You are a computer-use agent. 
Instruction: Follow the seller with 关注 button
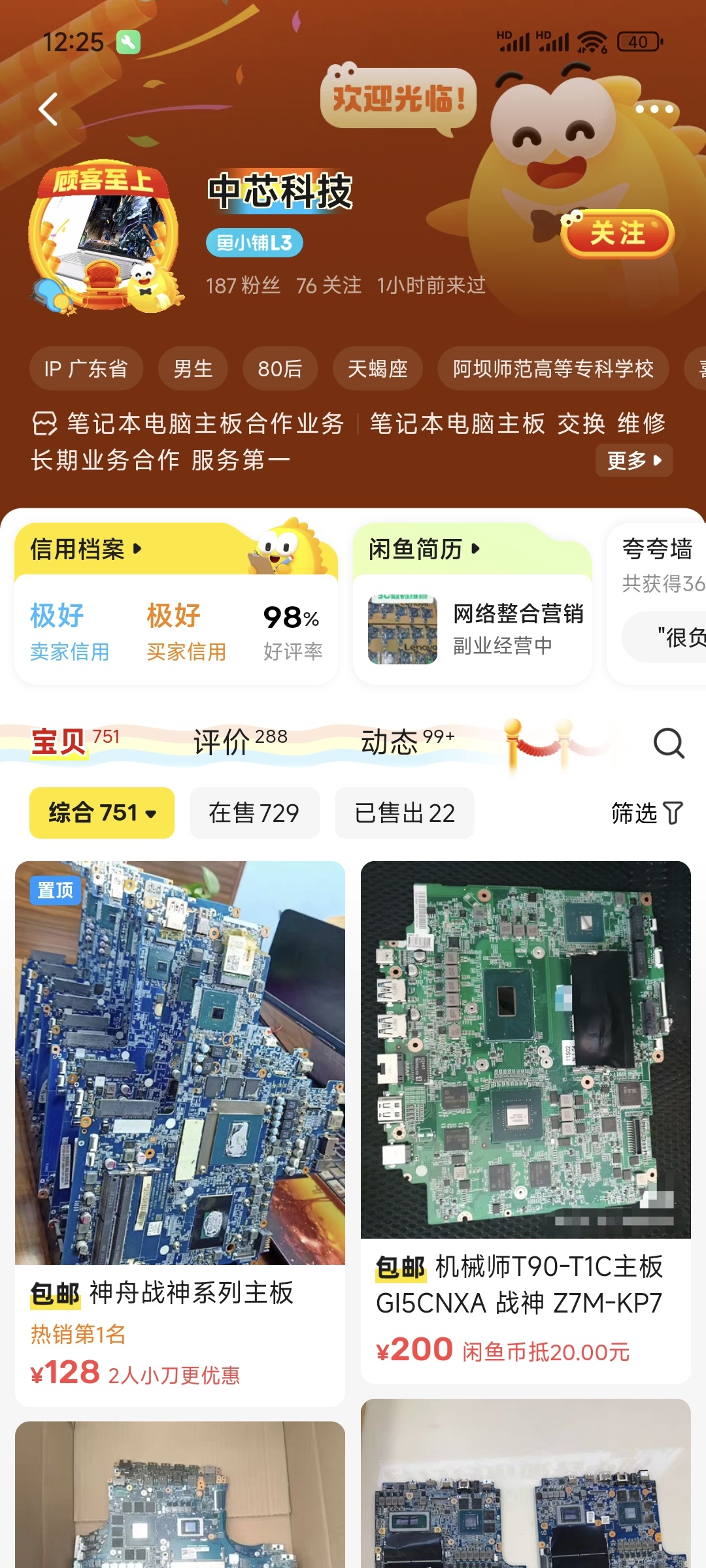(617, 233)
